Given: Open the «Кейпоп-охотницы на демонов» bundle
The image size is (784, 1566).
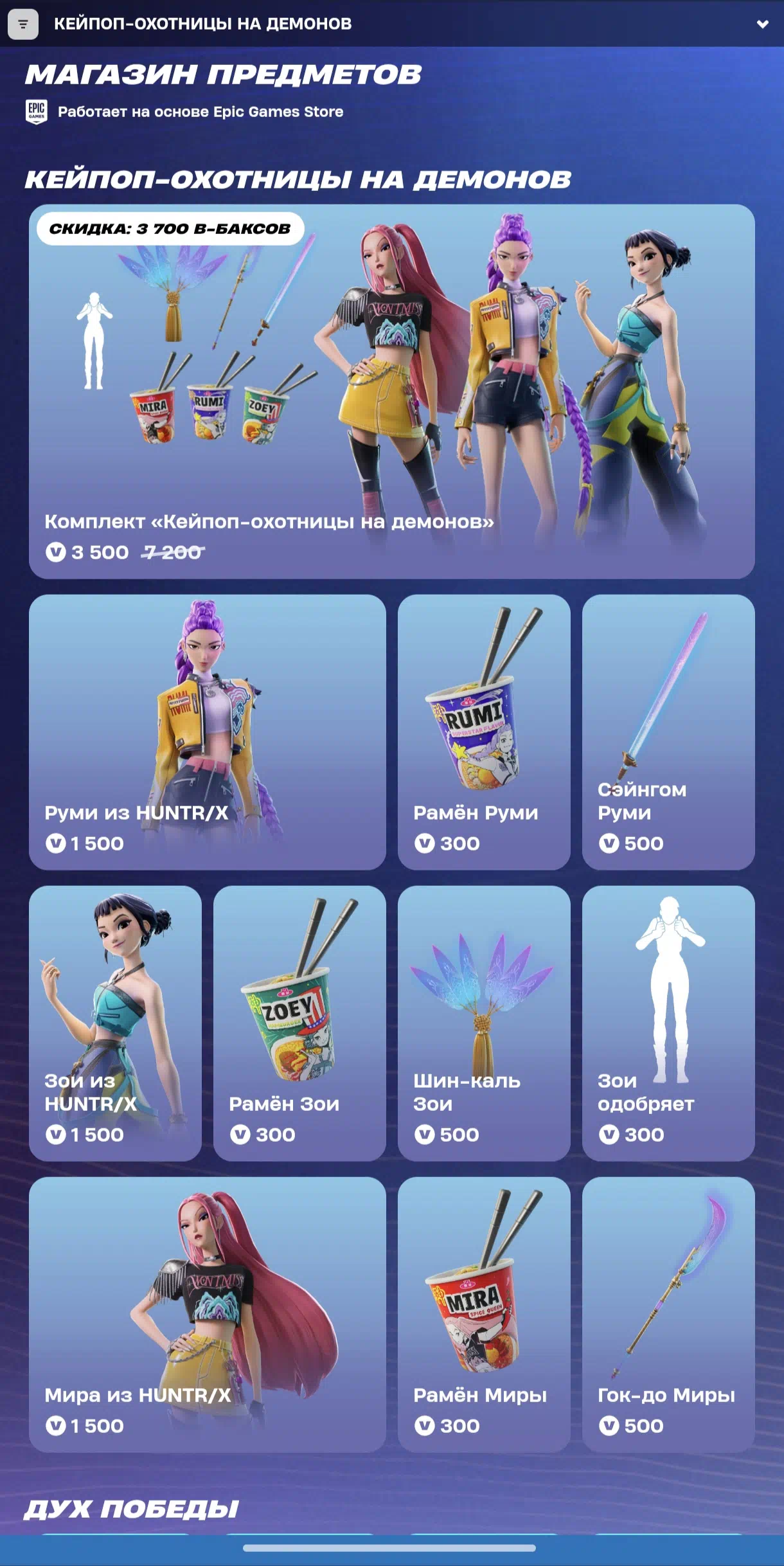Looking at the screenshot, I should (391, 392).
